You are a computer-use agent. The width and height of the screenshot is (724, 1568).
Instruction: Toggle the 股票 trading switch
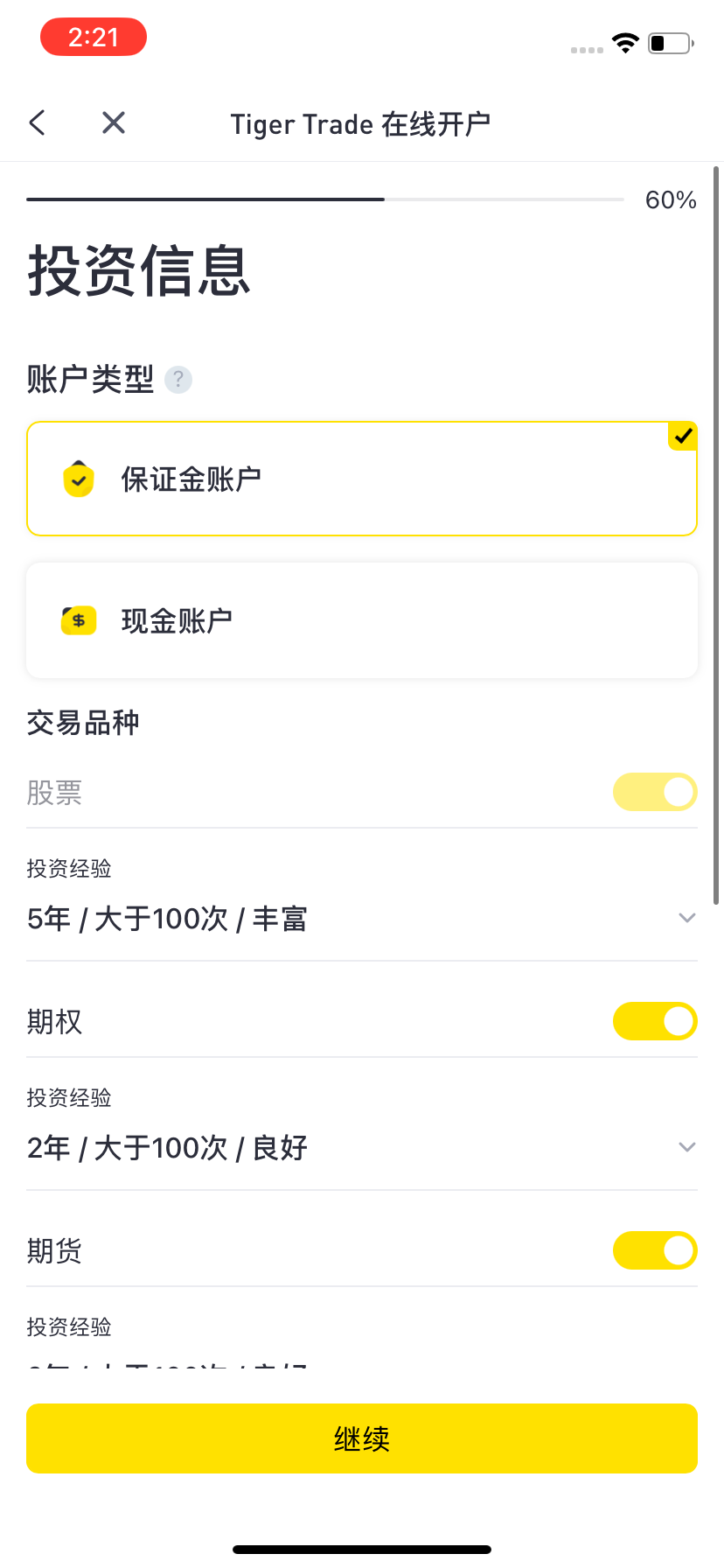coord(654,792)
